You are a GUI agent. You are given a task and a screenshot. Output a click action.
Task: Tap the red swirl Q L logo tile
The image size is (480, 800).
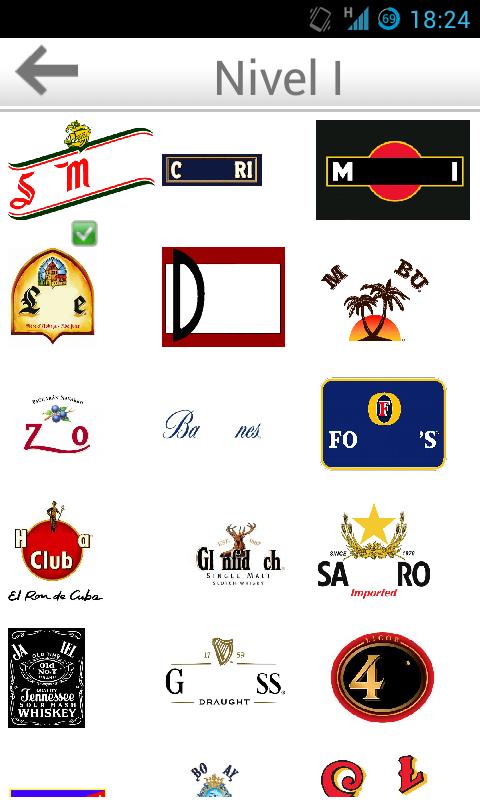[x=374, y=778]
